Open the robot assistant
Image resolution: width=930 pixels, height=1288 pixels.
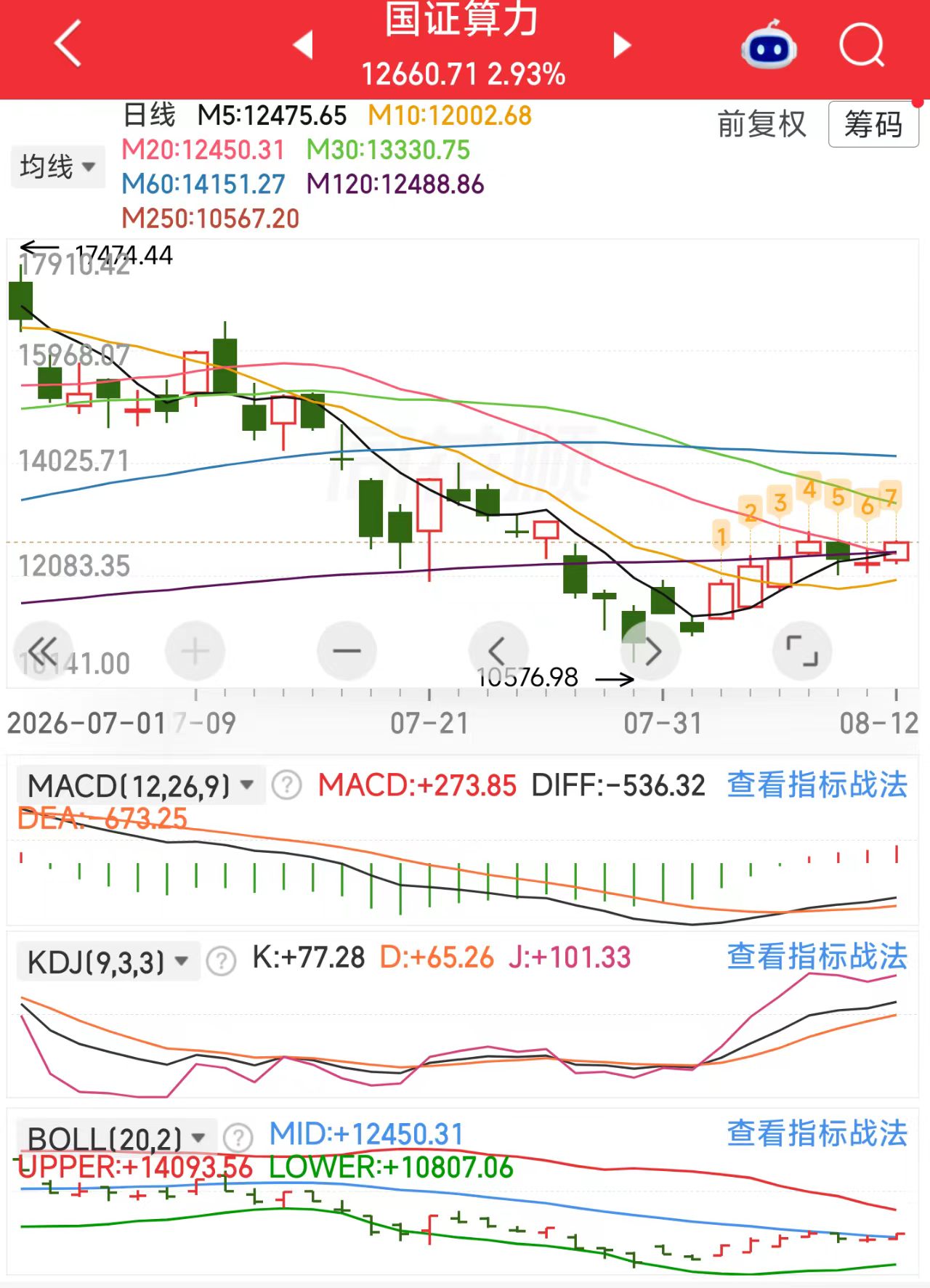769,44
